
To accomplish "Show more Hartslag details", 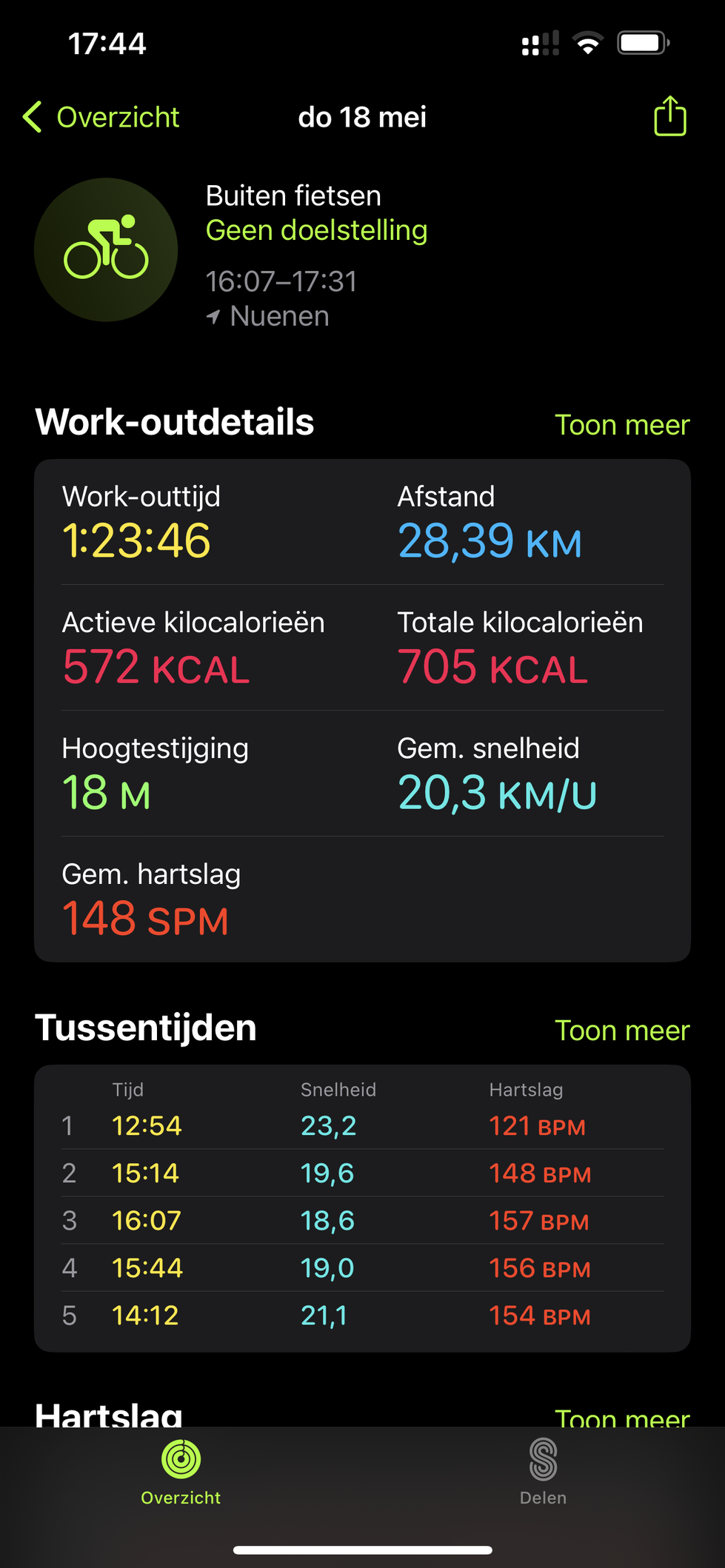I will (x=622, y=1415).
